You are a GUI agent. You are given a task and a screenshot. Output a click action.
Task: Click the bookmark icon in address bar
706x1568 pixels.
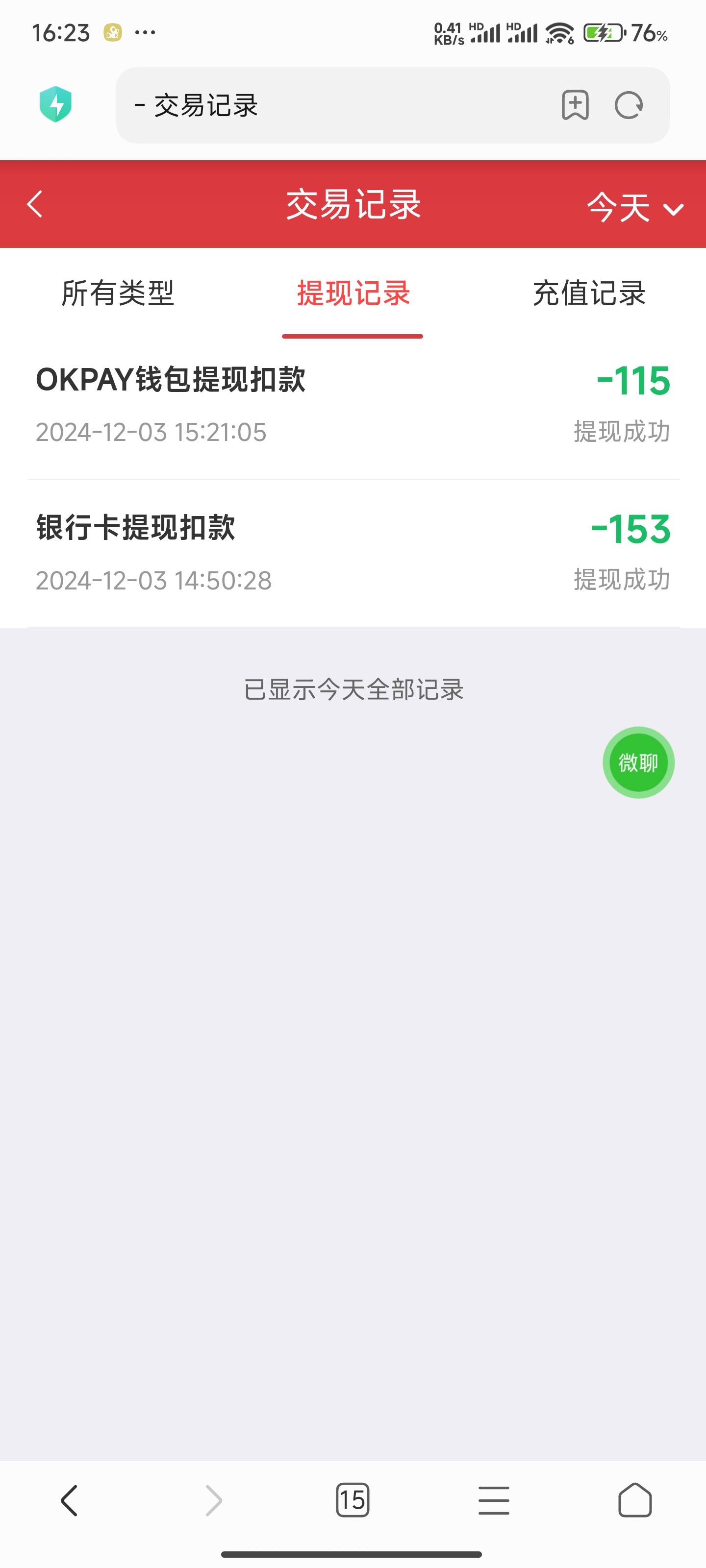(575, 106)
